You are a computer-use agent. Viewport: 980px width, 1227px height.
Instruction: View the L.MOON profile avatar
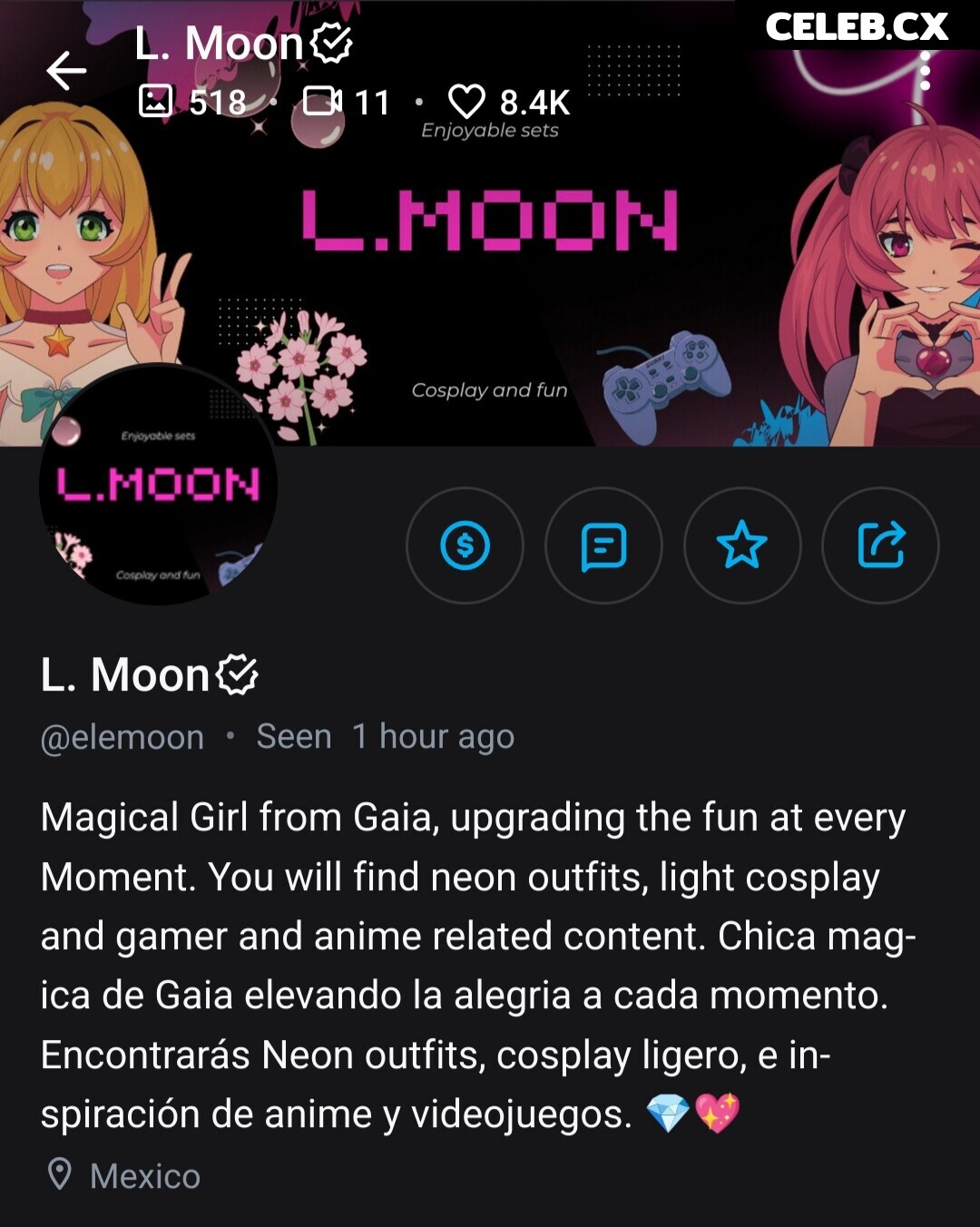pyautogui.click(x=159, y=486)
